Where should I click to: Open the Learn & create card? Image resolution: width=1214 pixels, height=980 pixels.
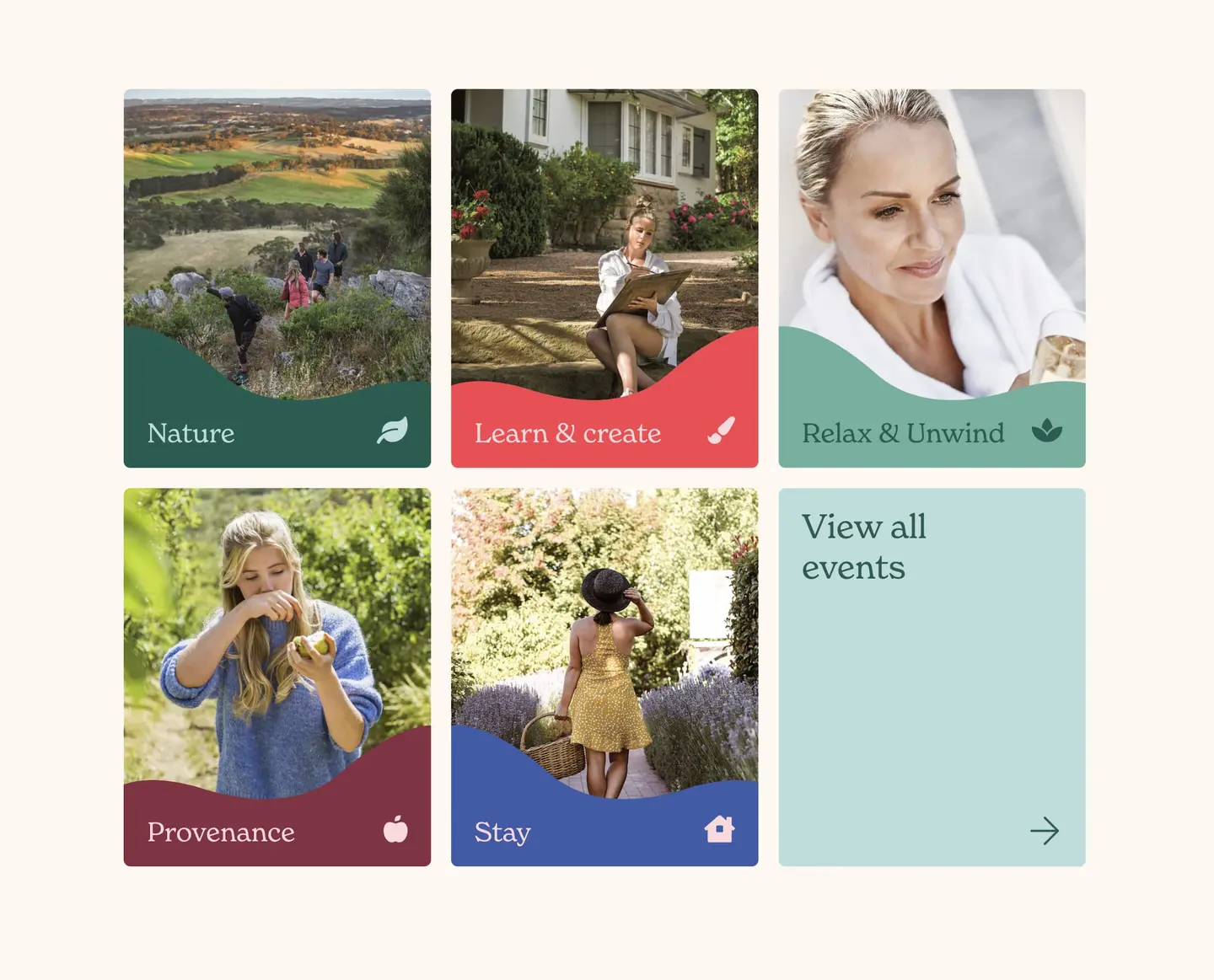pyautogui.click(x=604, y=278)
